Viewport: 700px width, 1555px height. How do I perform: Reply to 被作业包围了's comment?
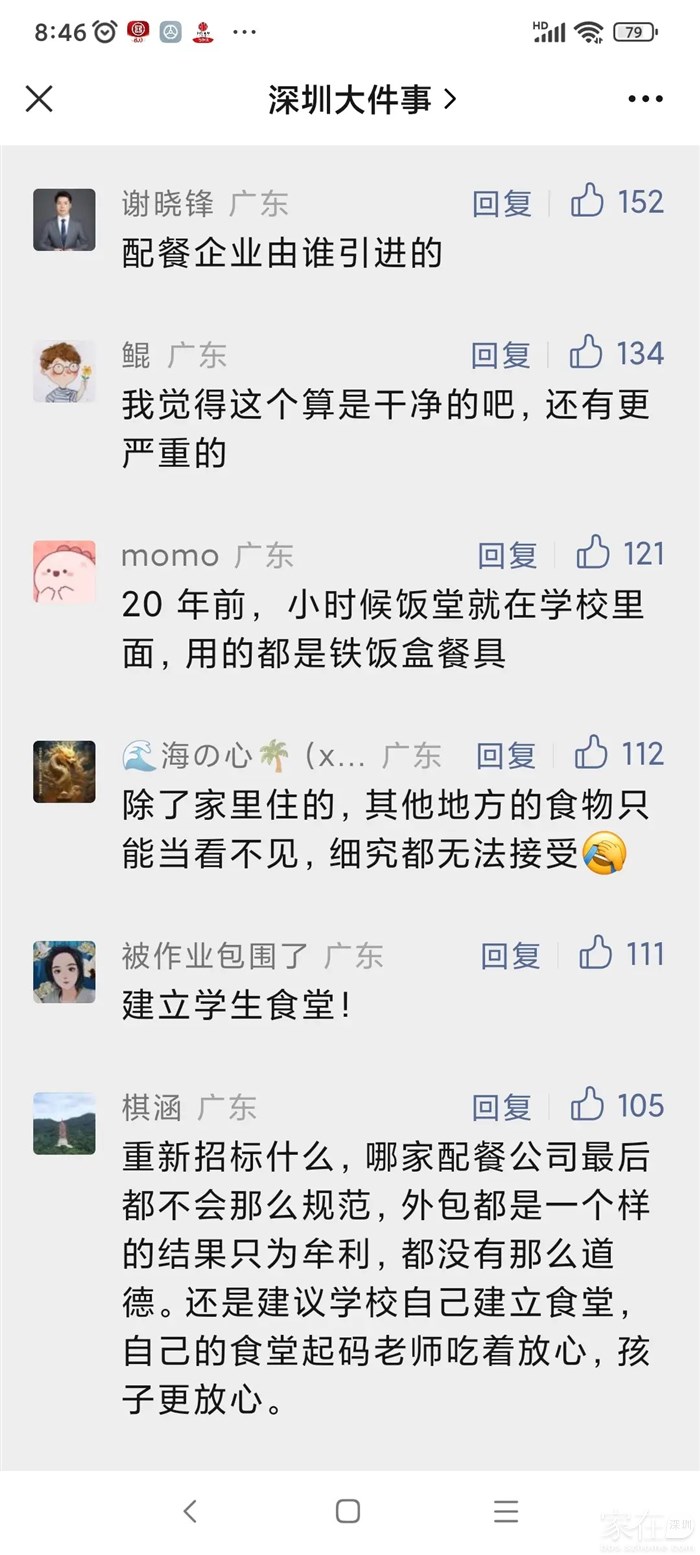(511, 955)
